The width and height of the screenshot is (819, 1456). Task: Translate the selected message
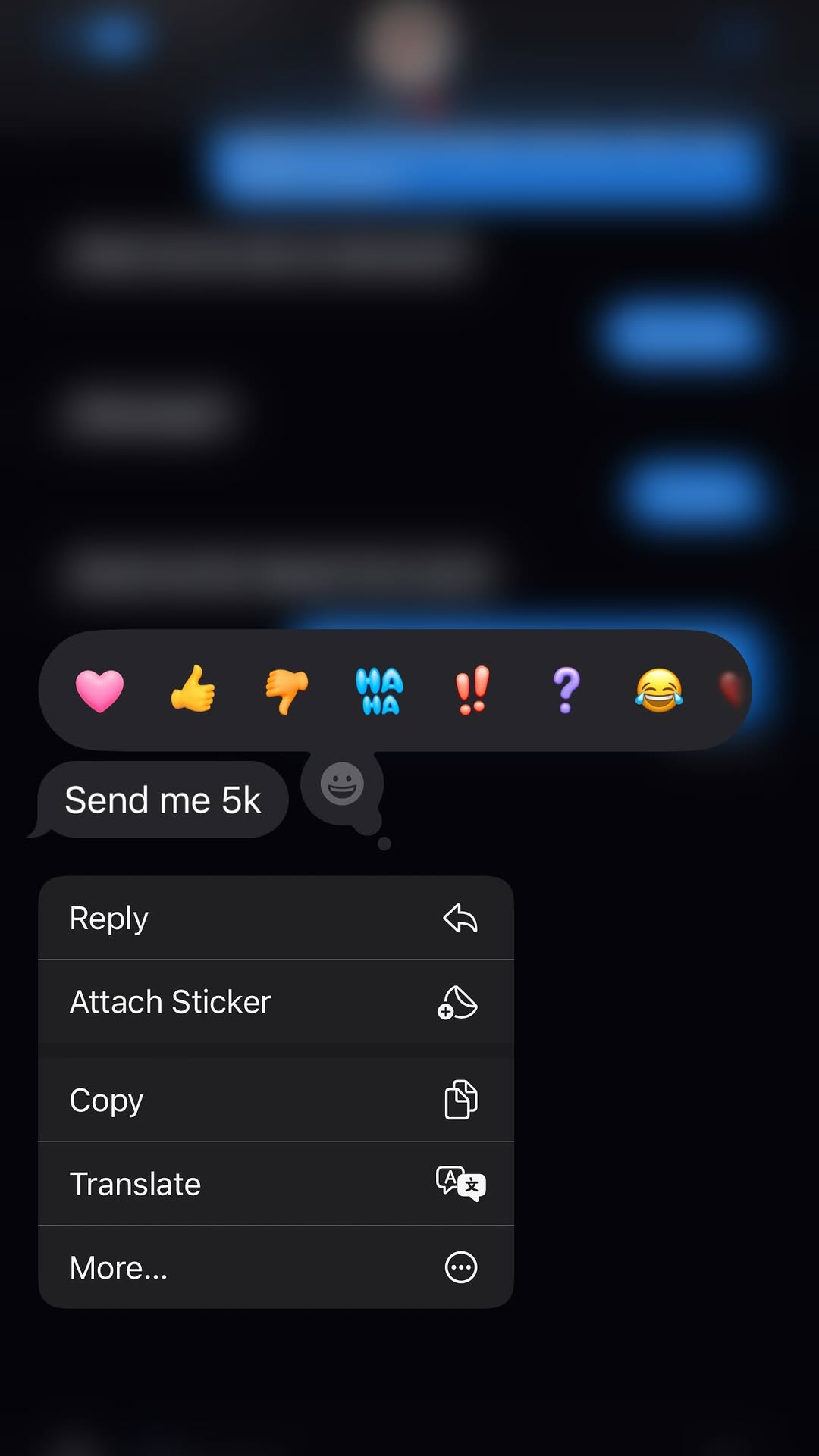(276, 1184)
